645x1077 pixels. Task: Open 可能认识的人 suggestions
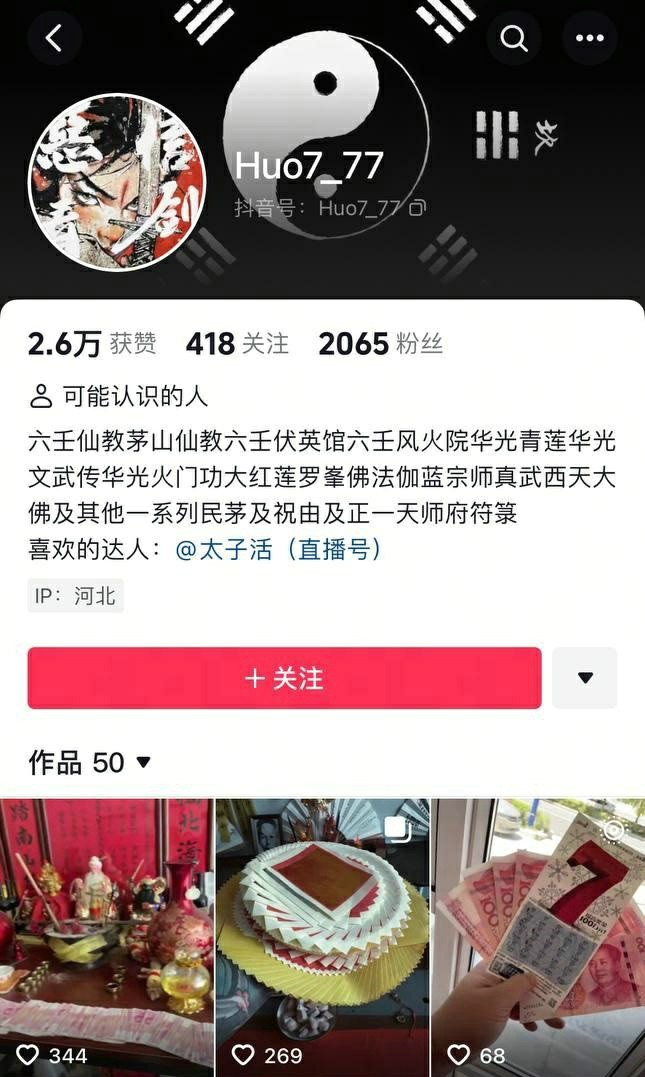(x=119, y=397)
